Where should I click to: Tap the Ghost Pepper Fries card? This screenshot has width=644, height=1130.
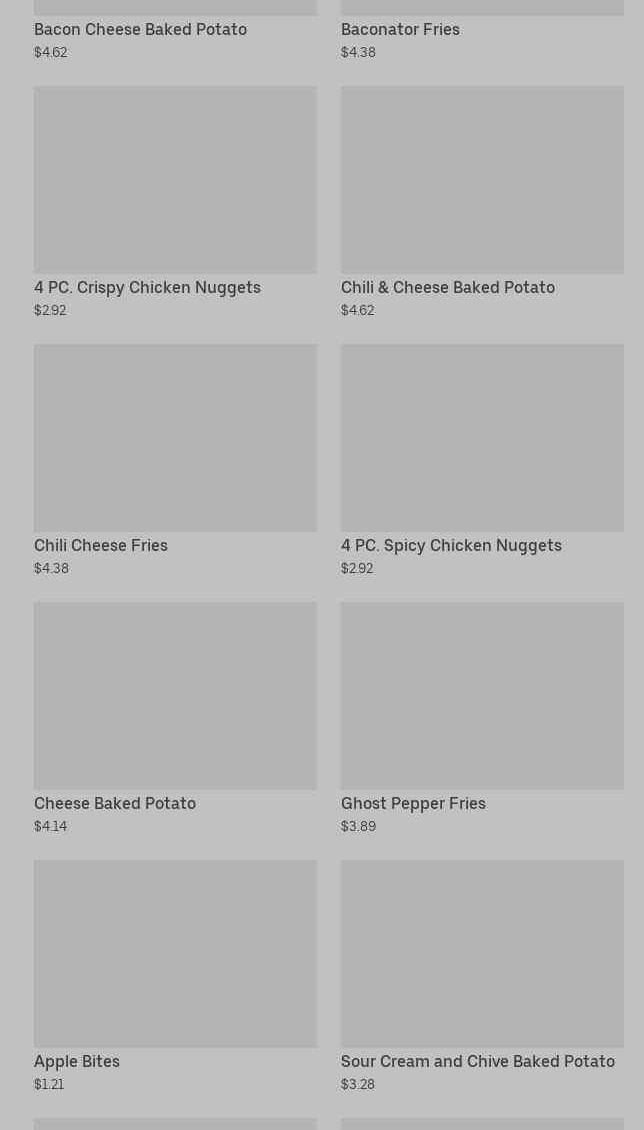coord(482,719)
